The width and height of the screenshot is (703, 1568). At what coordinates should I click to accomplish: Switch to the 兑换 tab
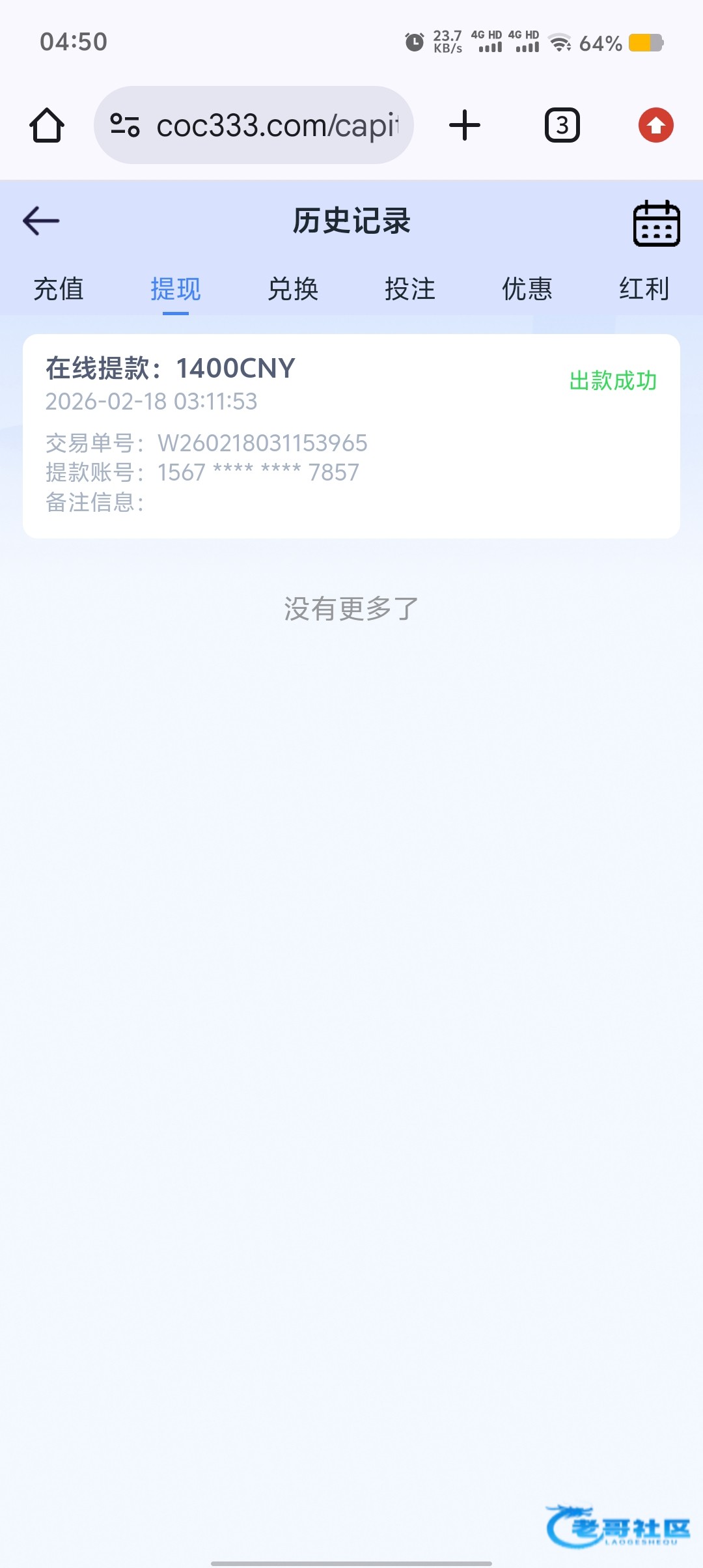coord(293,288)
